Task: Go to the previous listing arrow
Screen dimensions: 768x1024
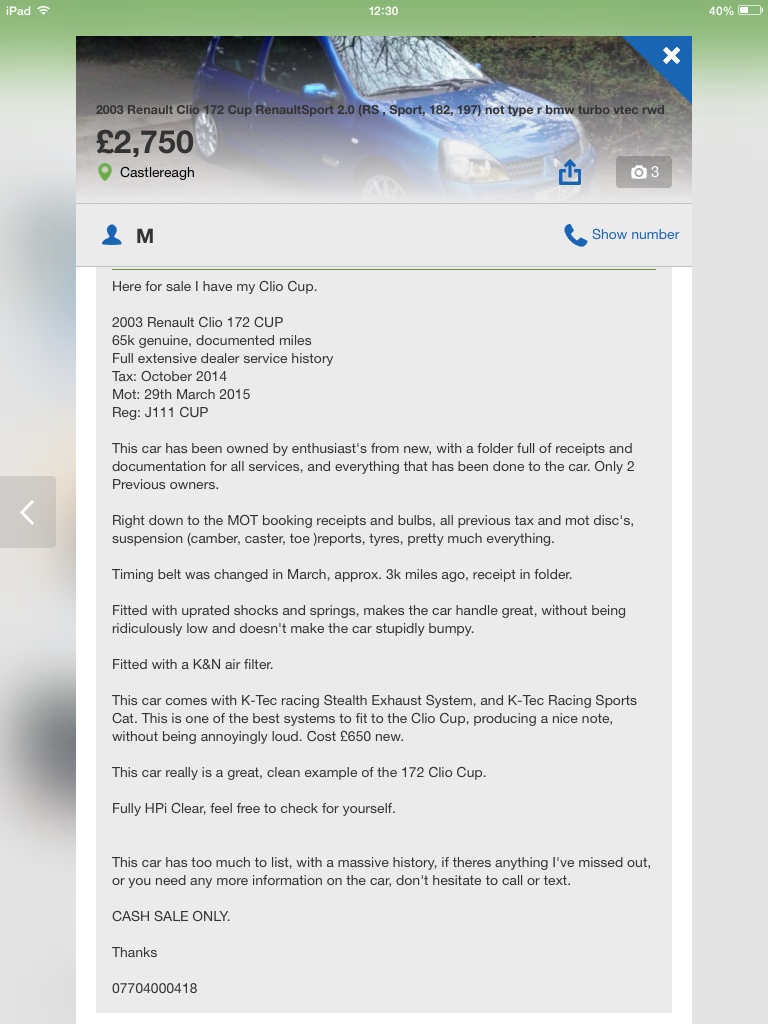Action: (27, 512)
